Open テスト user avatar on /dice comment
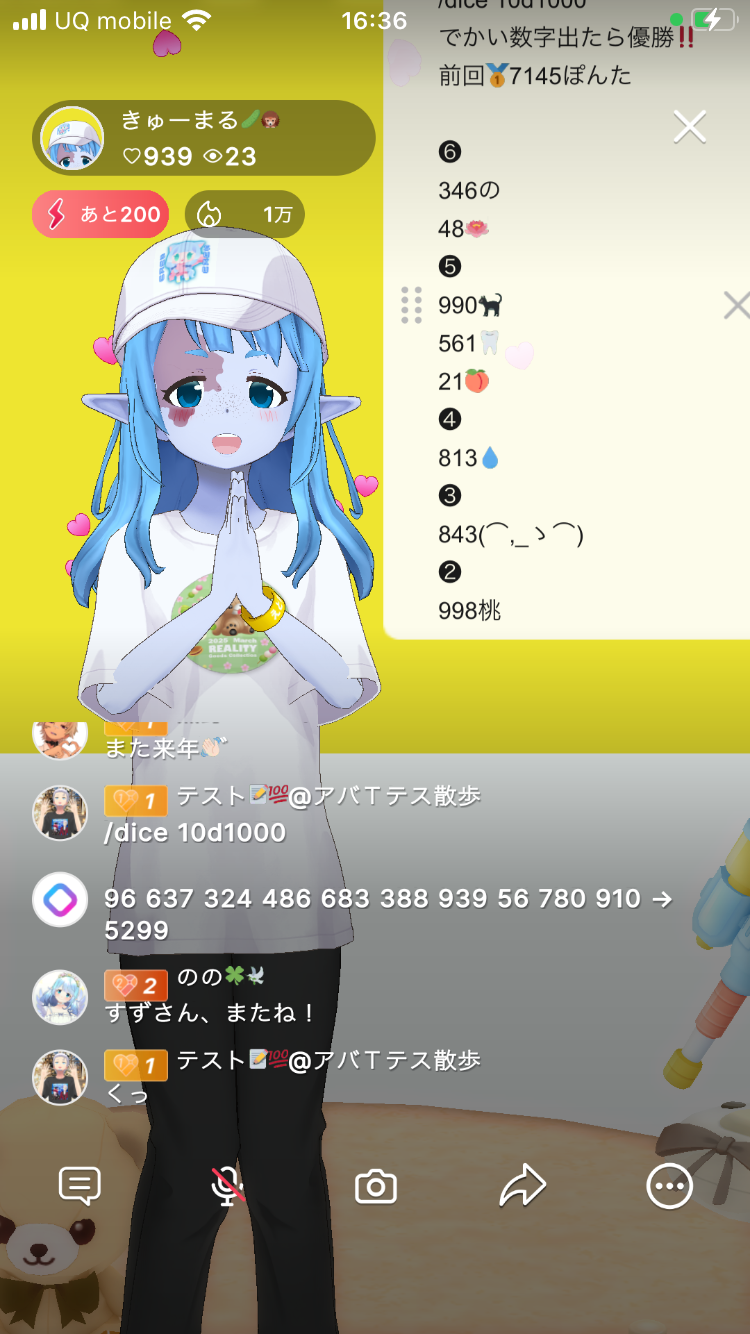The image size is (750, 1334). (60, 813)
